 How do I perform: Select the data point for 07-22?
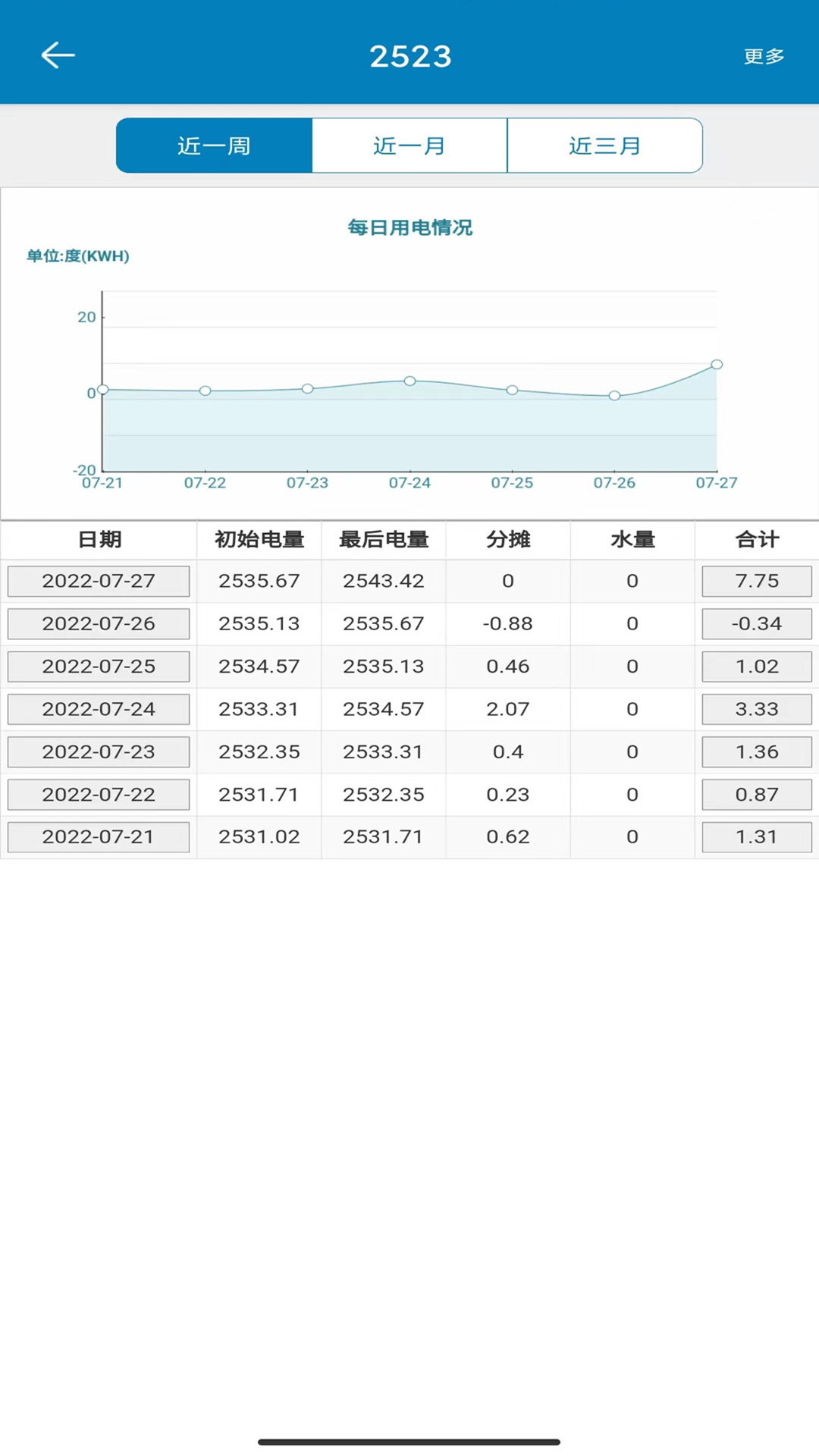point(204,390)
